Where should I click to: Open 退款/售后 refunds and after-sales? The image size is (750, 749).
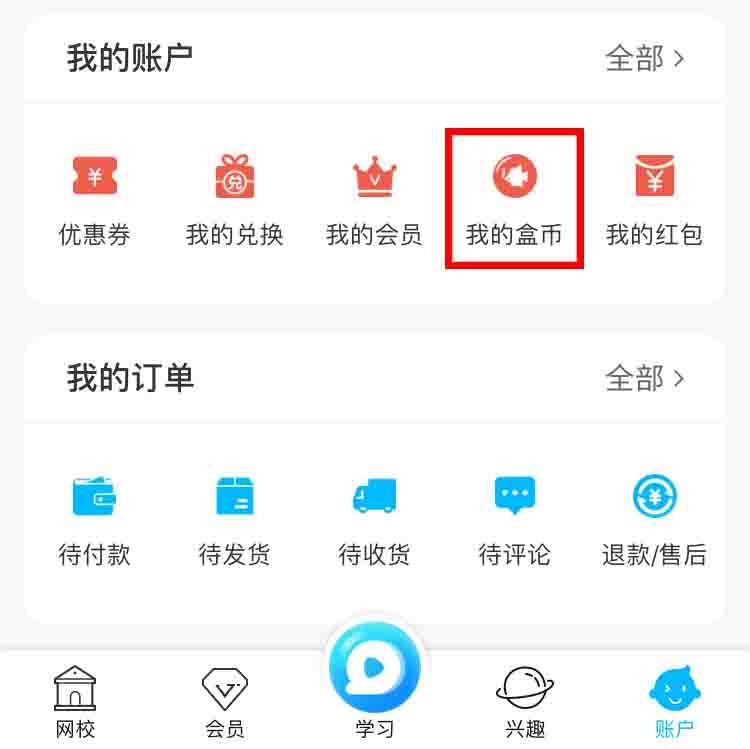click(654, 520)
